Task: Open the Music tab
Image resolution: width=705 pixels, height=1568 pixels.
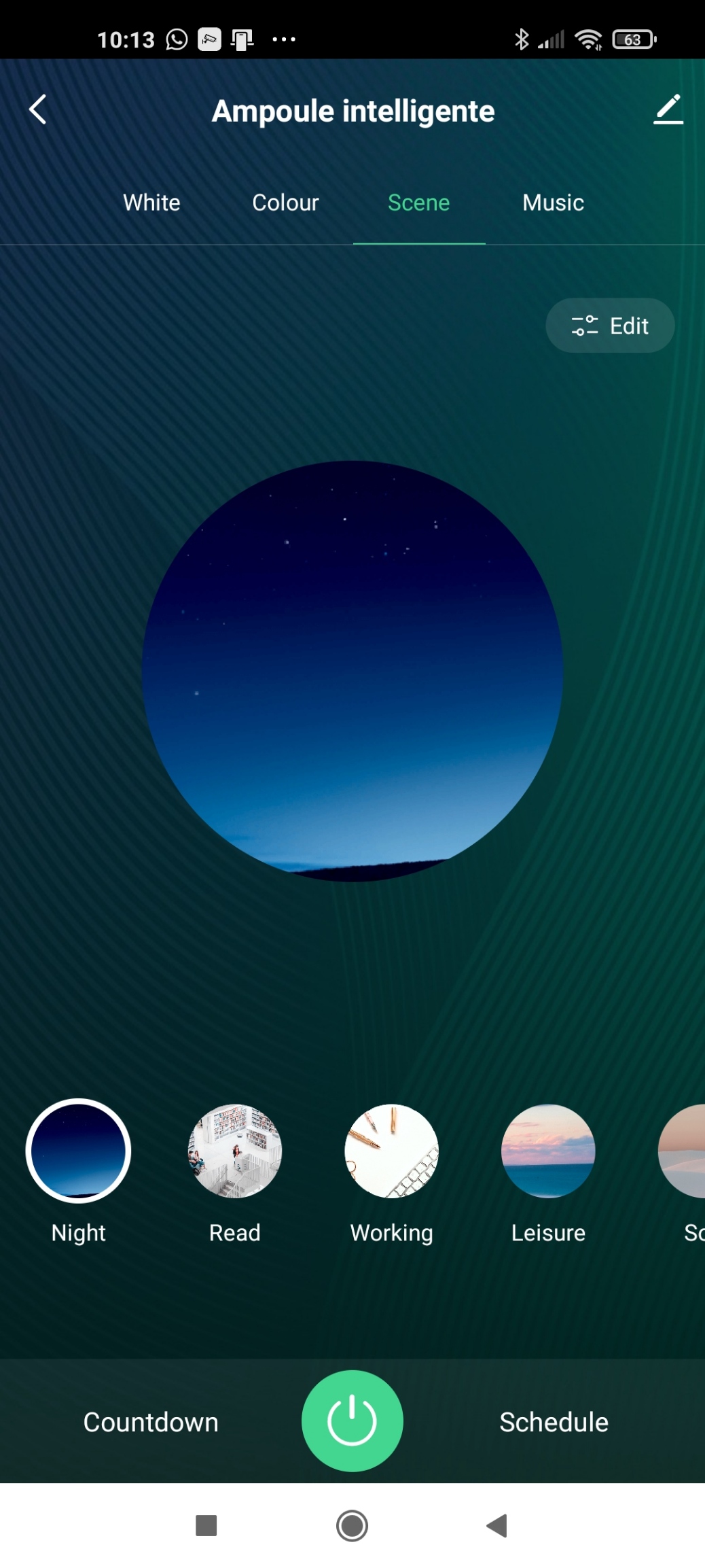Action: (553, 203)
